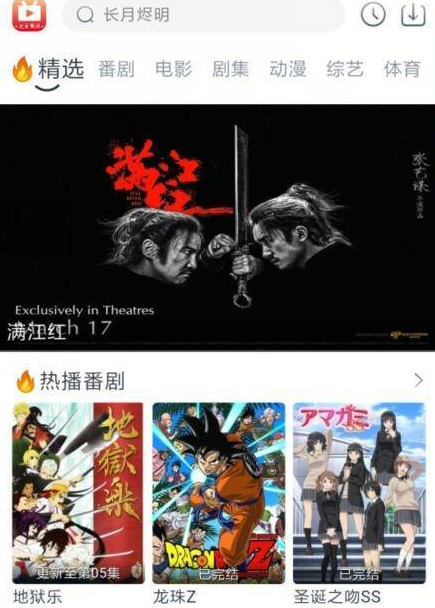
Task: Open the 动漫 tab
Action: point(288,69)
